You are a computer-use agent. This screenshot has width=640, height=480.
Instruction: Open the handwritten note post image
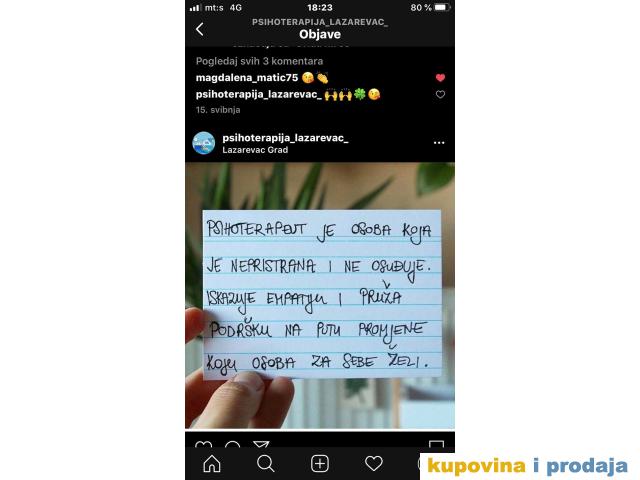pos(320,295)
